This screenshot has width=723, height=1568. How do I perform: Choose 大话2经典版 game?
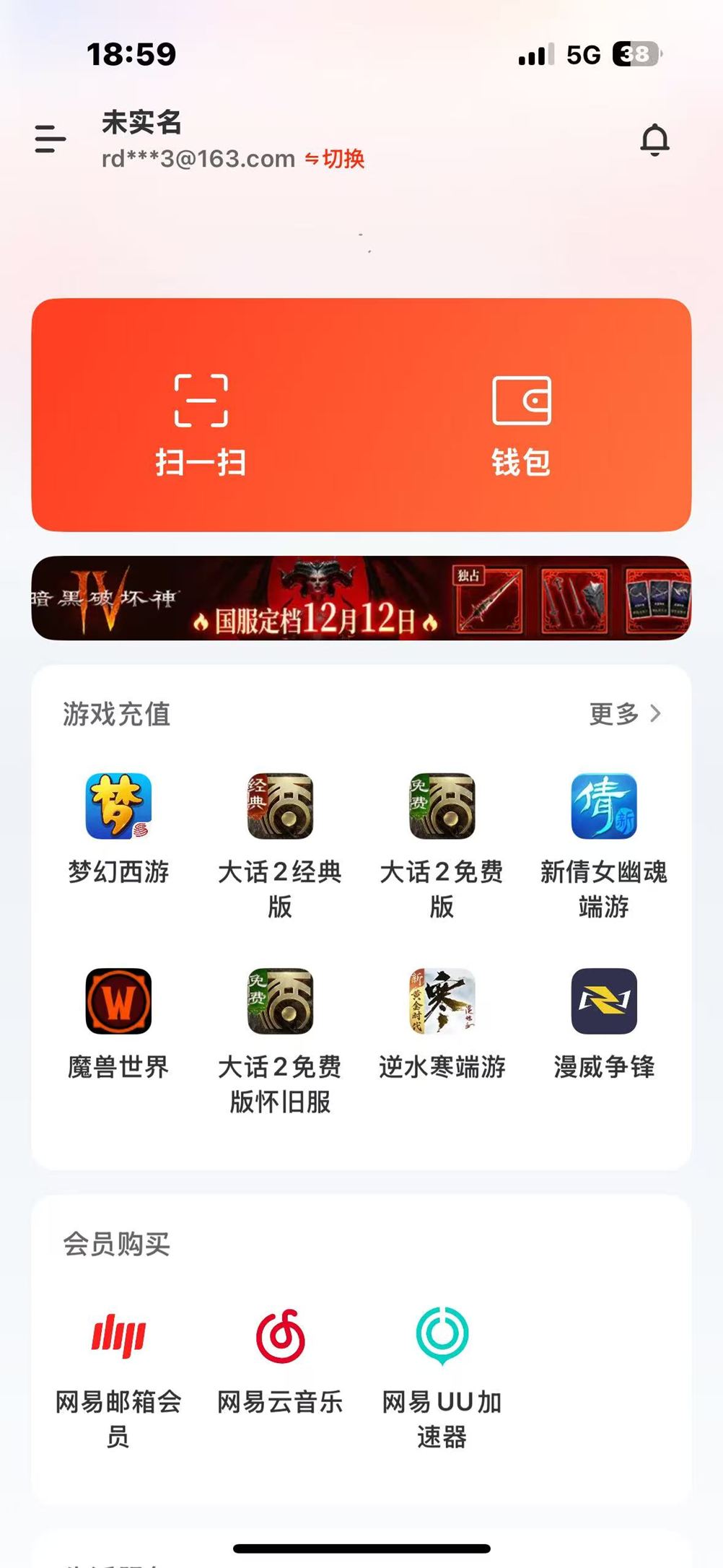click(x=280, y=841)
